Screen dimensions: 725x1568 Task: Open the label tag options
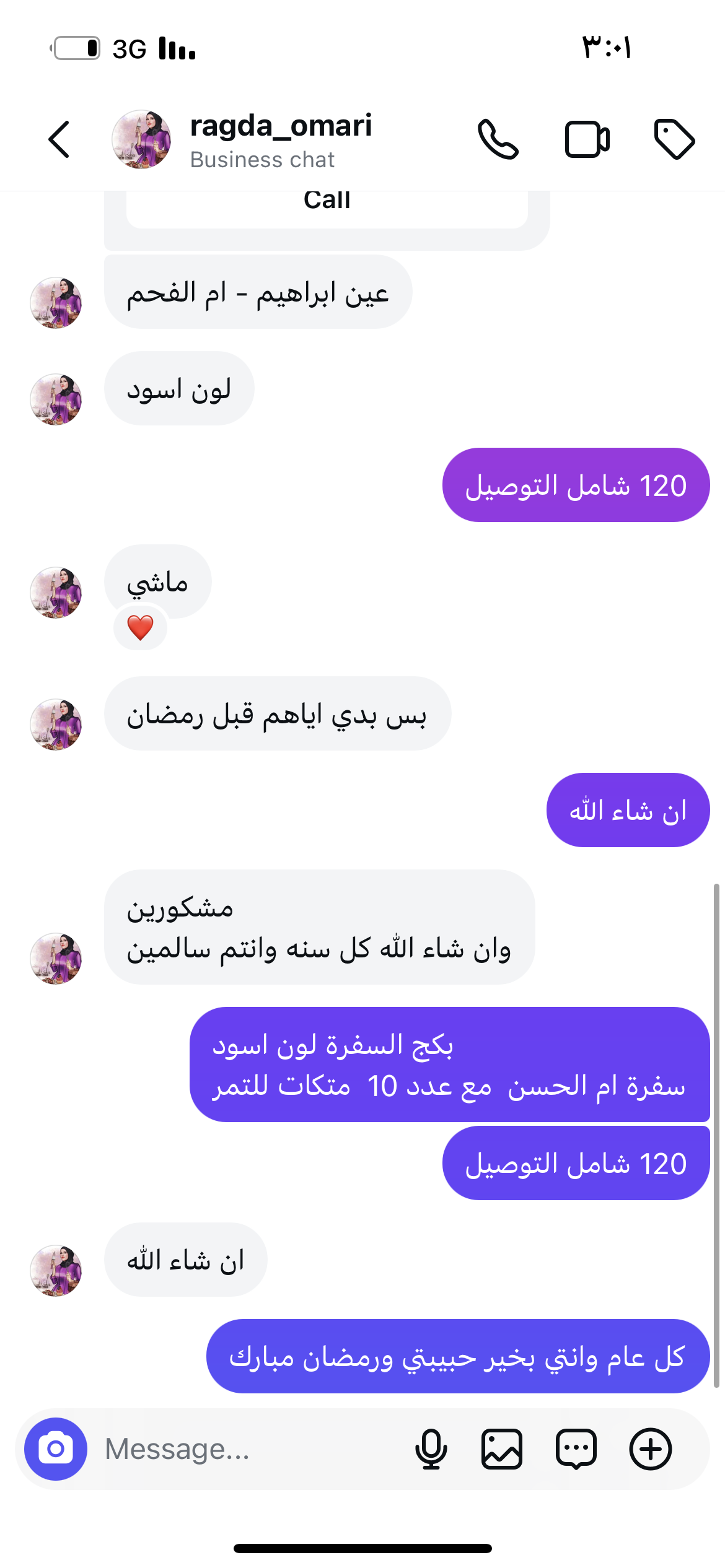[x=674, y=139]
